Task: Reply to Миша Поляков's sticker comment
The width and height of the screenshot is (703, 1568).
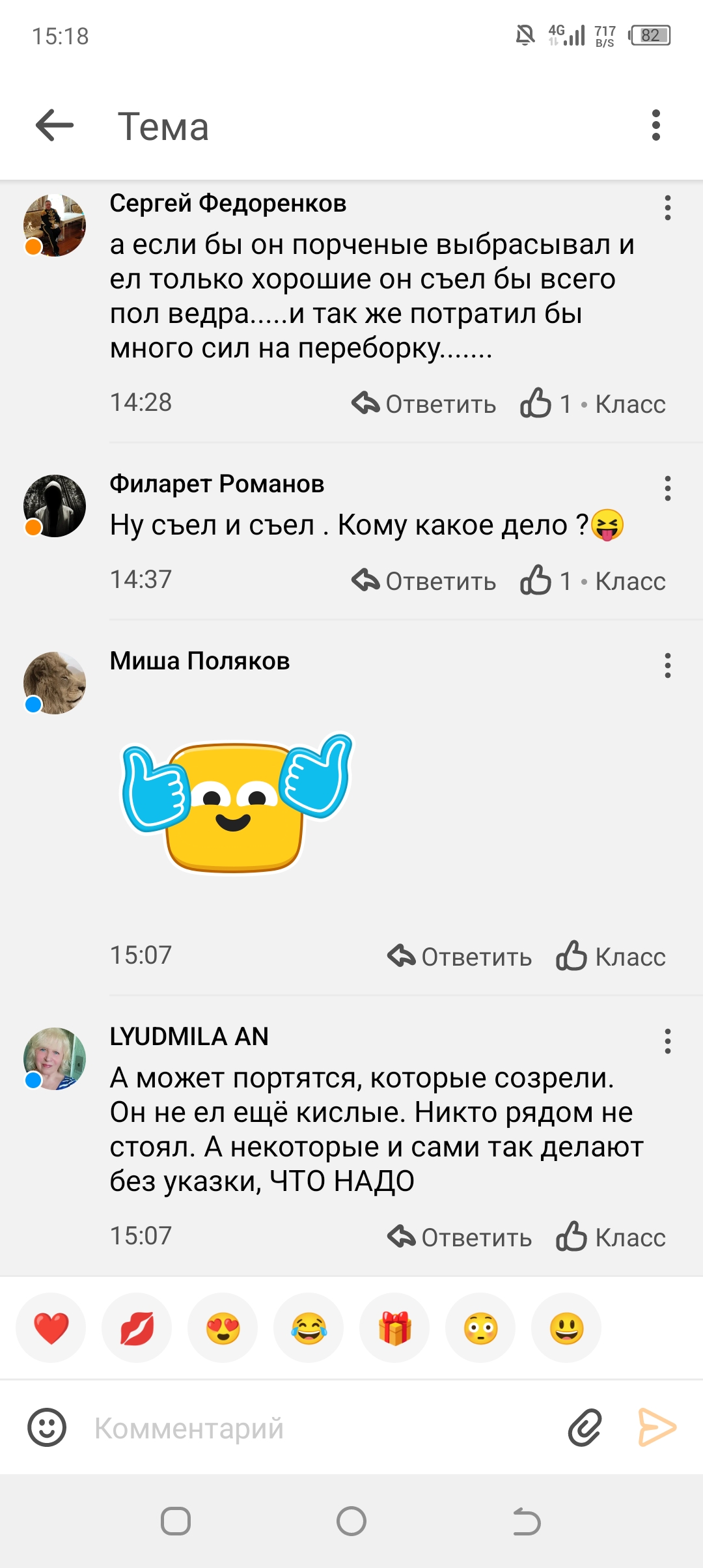Action: pos(460,957)
